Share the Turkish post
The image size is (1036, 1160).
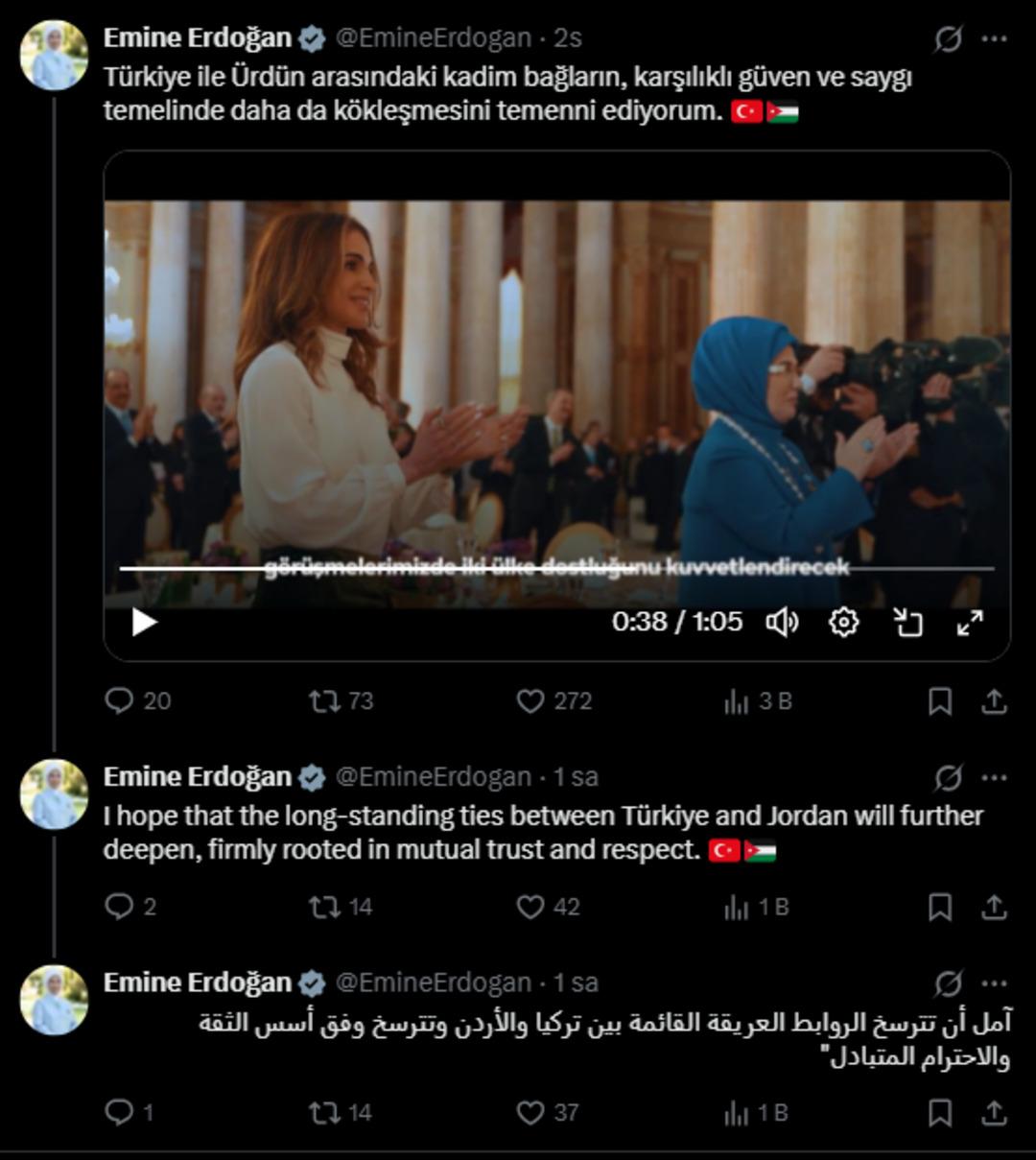[x=994, y=701]
